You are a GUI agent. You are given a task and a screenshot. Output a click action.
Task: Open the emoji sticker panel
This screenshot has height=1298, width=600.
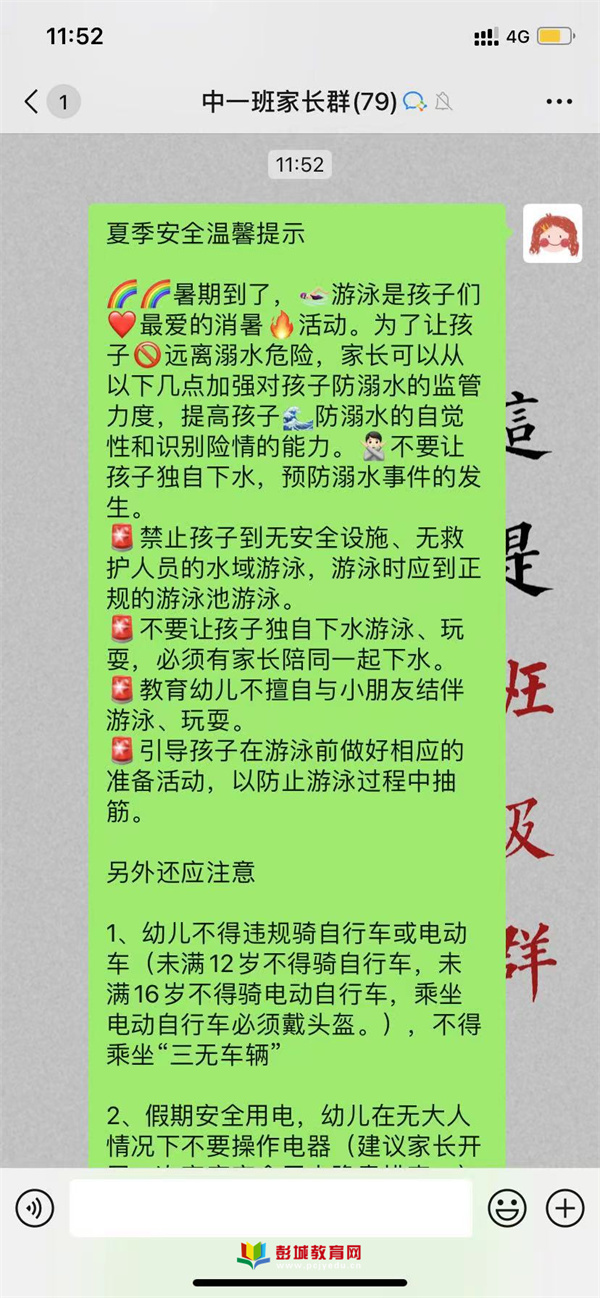point(507,1209)
